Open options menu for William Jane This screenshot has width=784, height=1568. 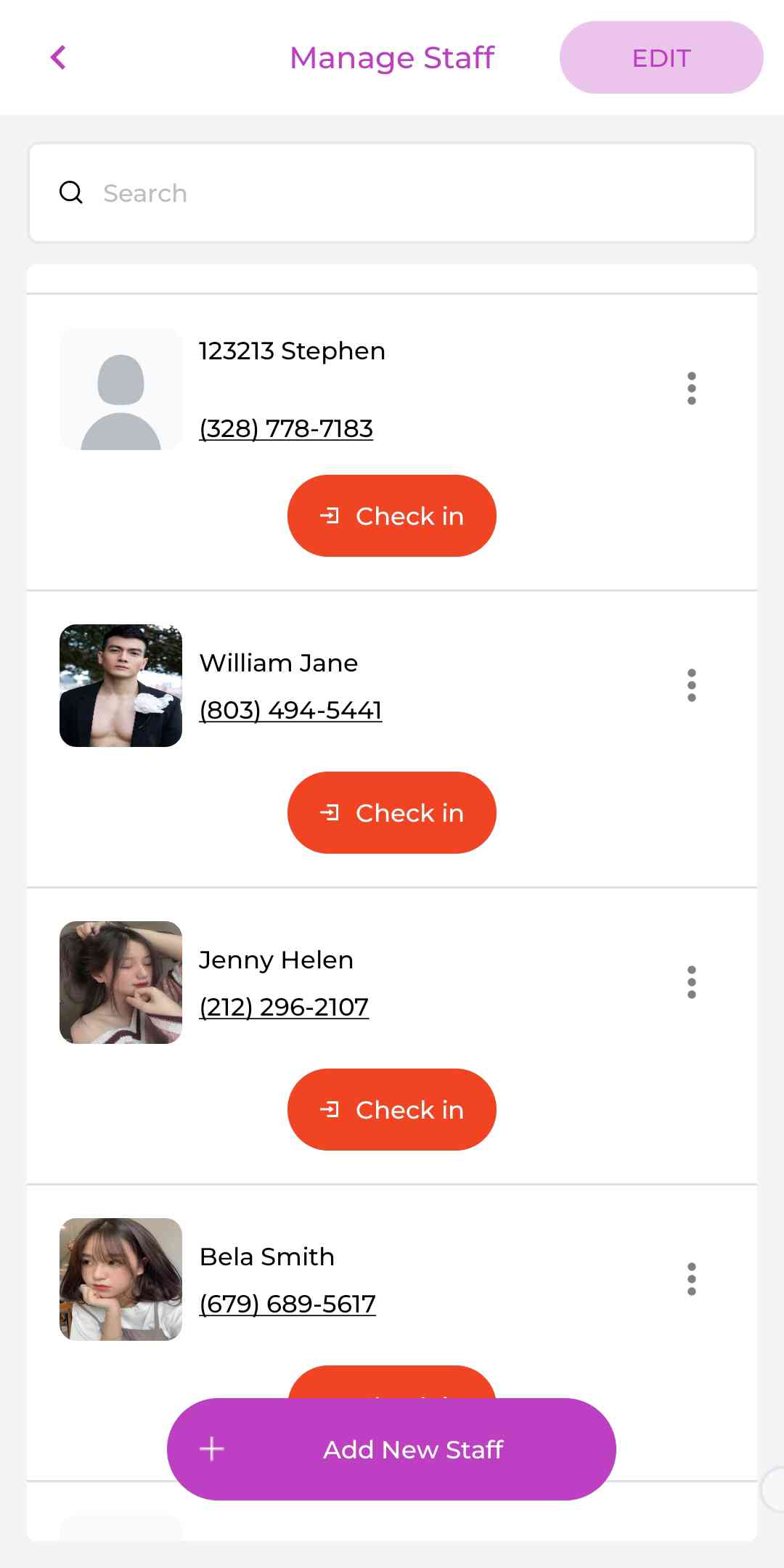691,685
